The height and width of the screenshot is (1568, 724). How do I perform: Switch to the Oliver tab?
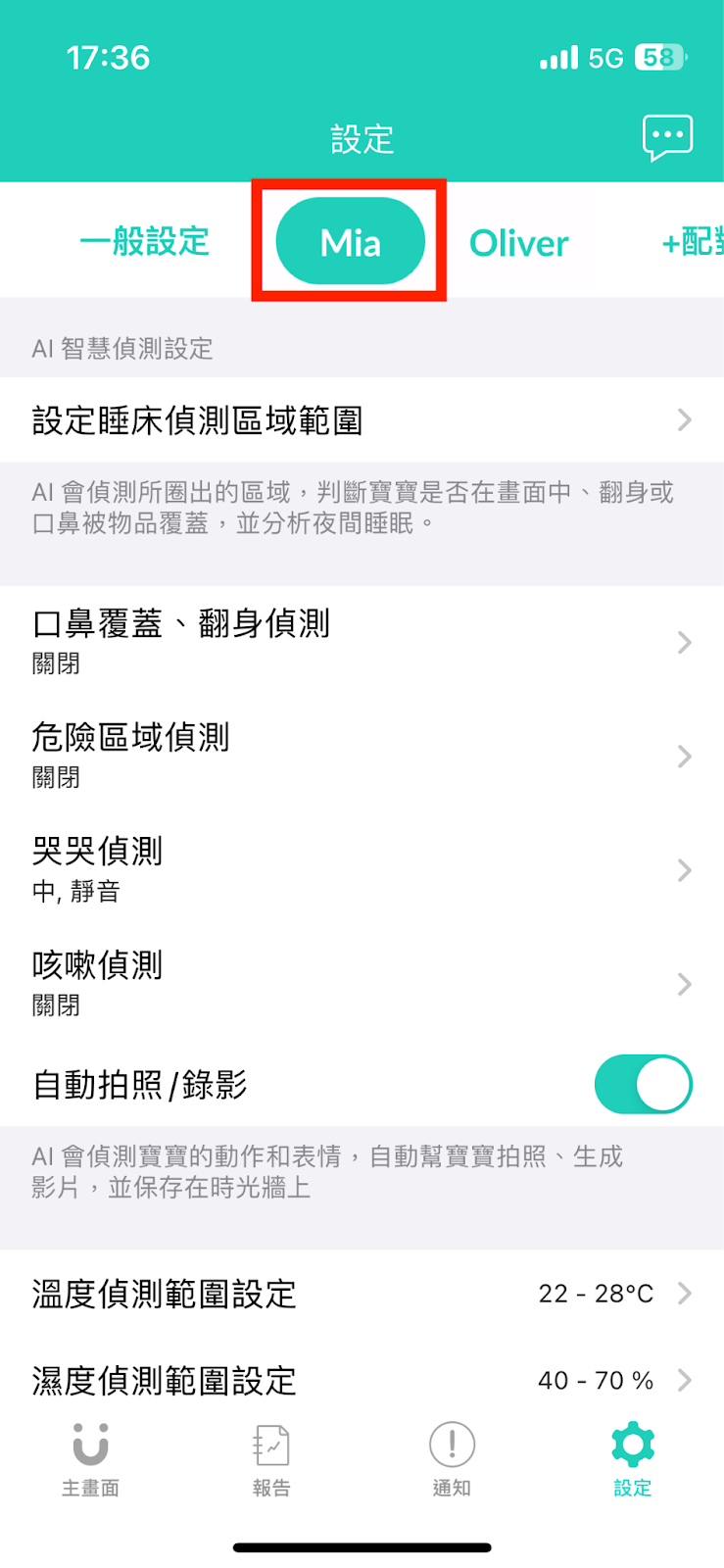pos(518,243)
